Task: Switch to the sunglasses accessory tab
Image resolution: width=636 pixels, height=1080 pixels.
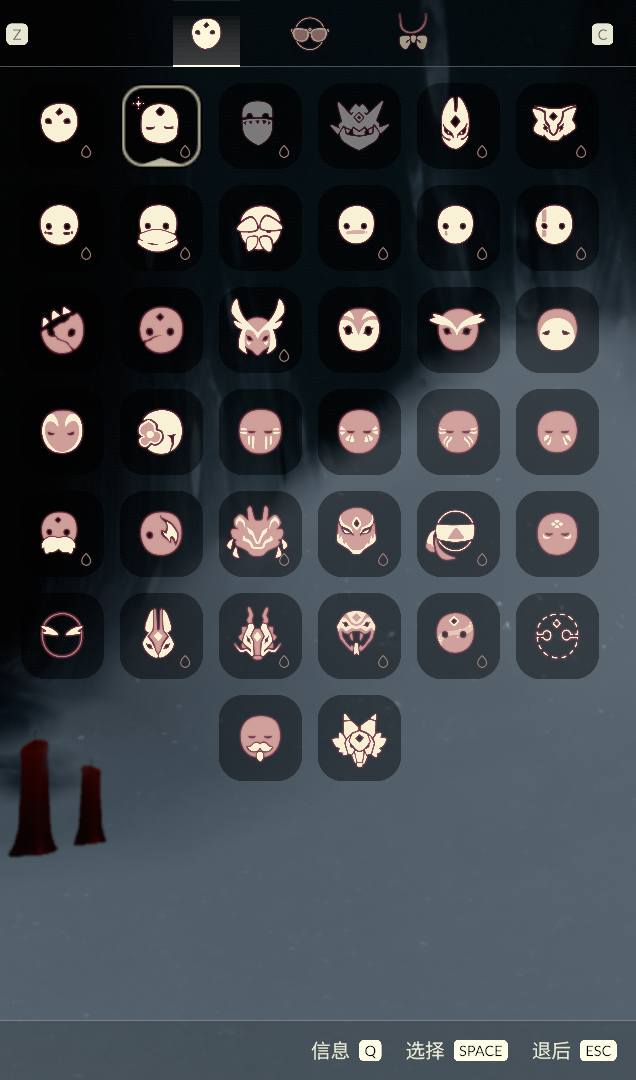Action: [x=309, y=34]
